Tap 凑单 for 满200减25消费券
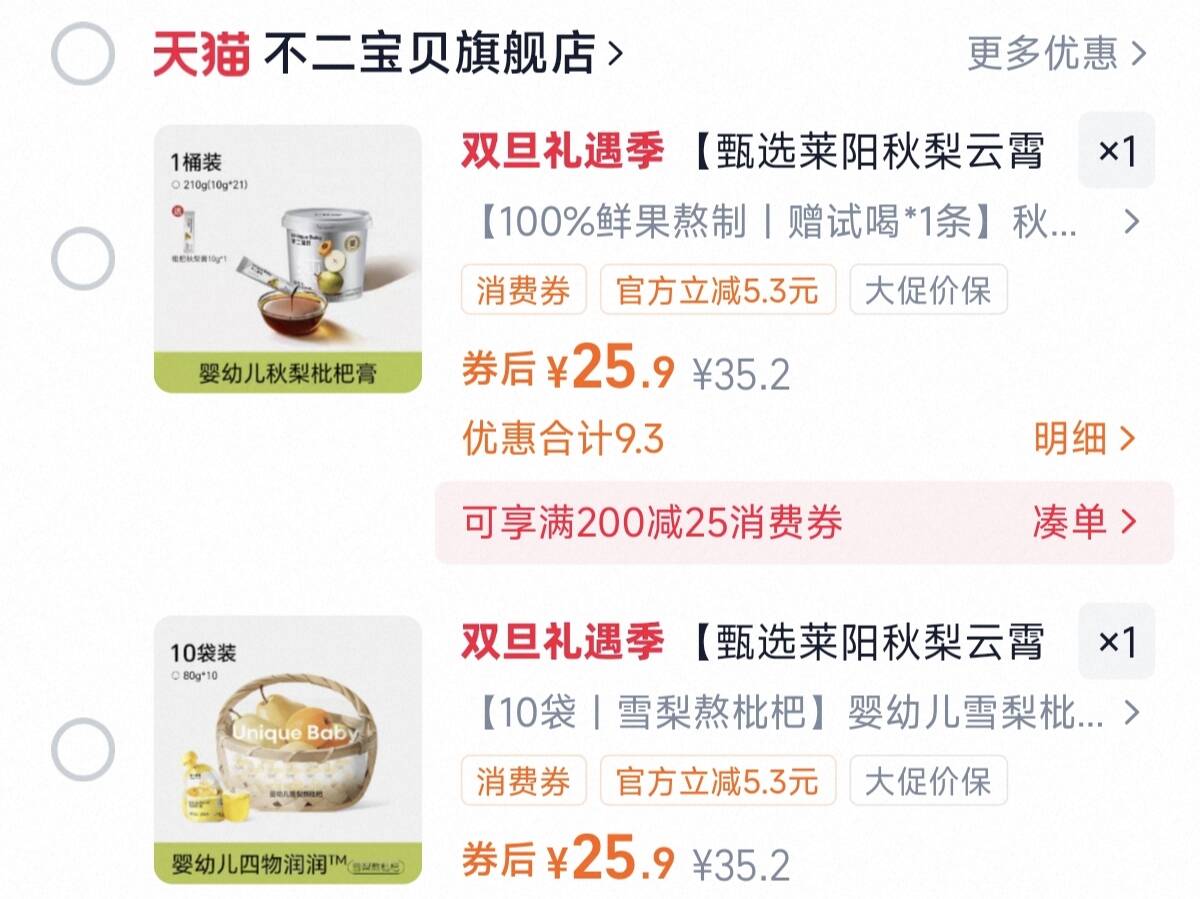Screen dimensions: 1200x899 tap(1085, 522)
